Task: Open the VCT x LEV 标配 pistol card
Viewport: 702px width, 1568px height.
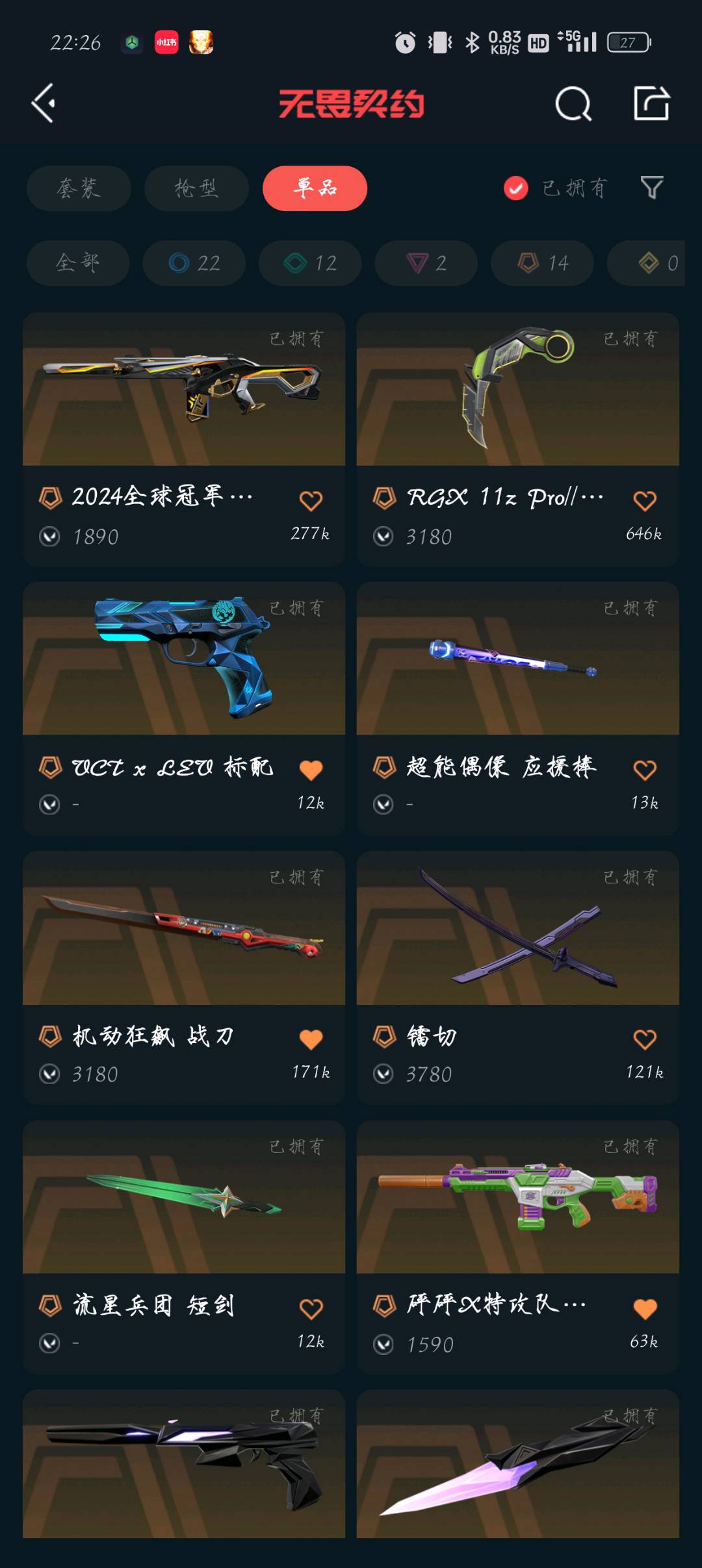Action: coord(184,659)
